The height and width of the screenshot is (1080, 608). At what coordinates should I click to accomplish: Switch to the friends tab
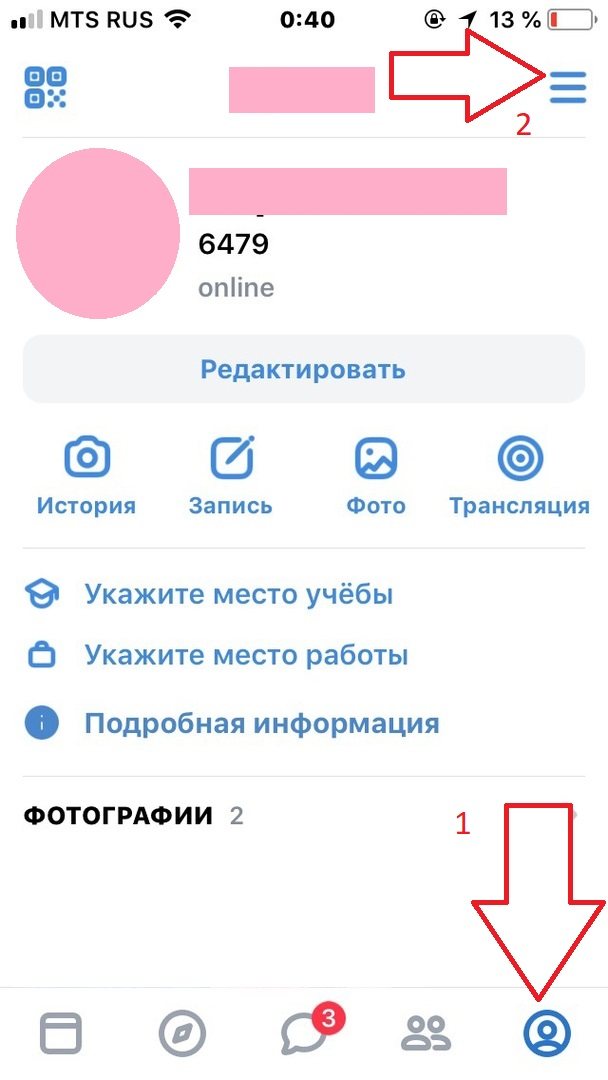(426, 1033)
